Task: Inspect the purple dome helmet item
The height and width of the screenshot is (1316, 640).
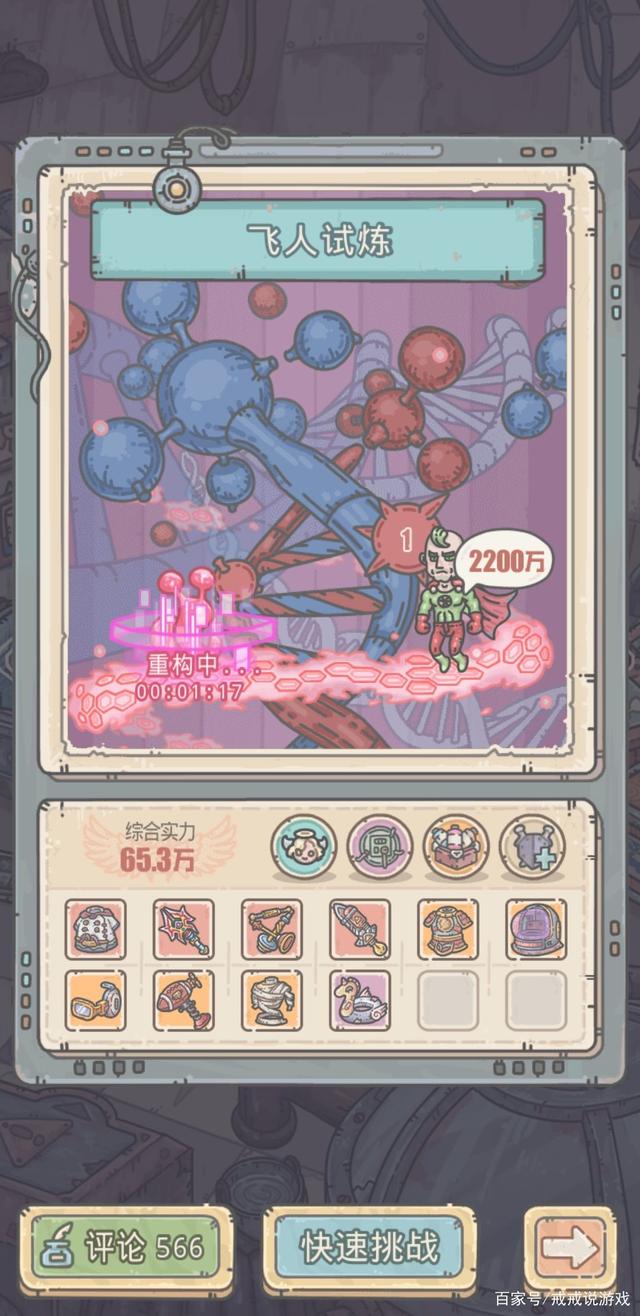Action: click(536, 929)
